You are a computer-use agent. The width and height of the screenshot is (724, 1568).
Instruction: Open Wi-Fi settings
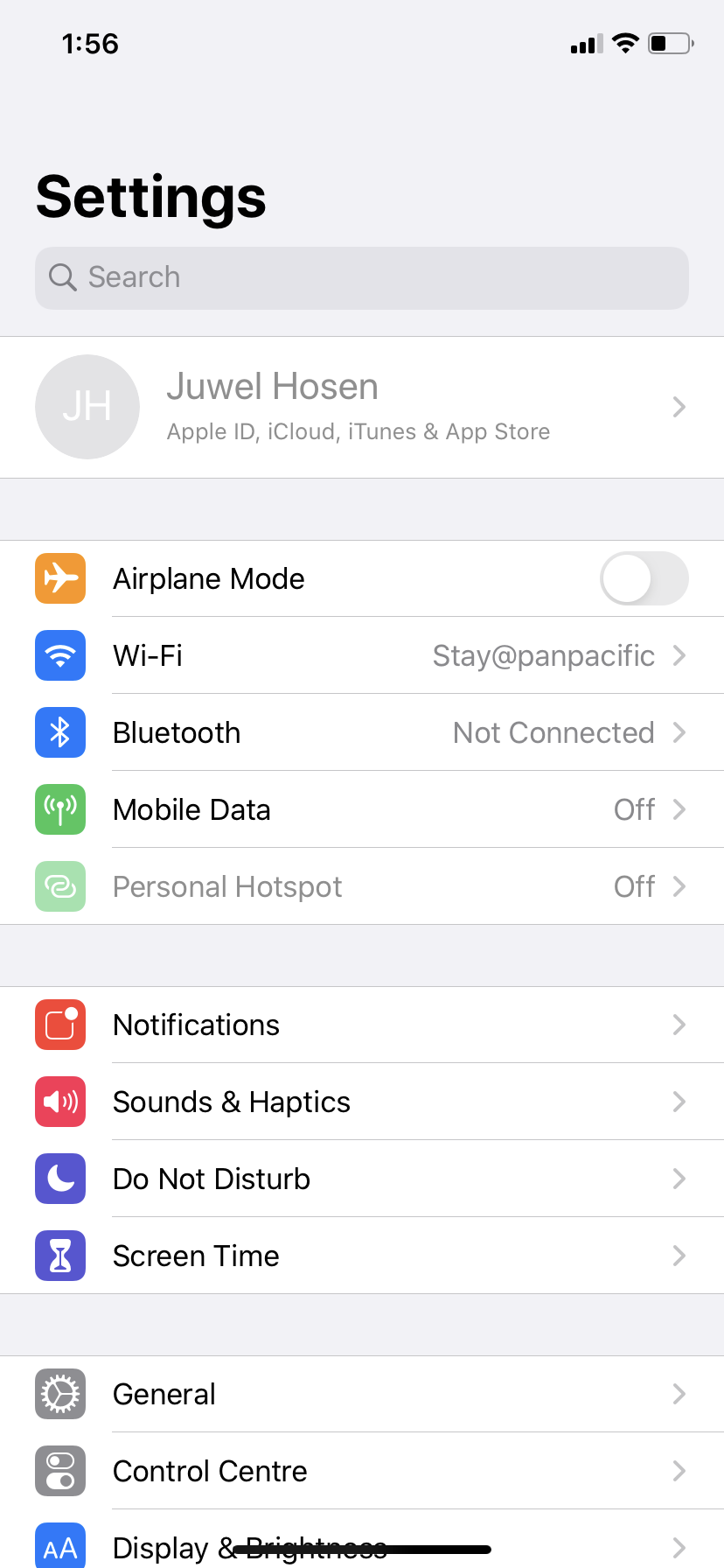tap(362, 655)
